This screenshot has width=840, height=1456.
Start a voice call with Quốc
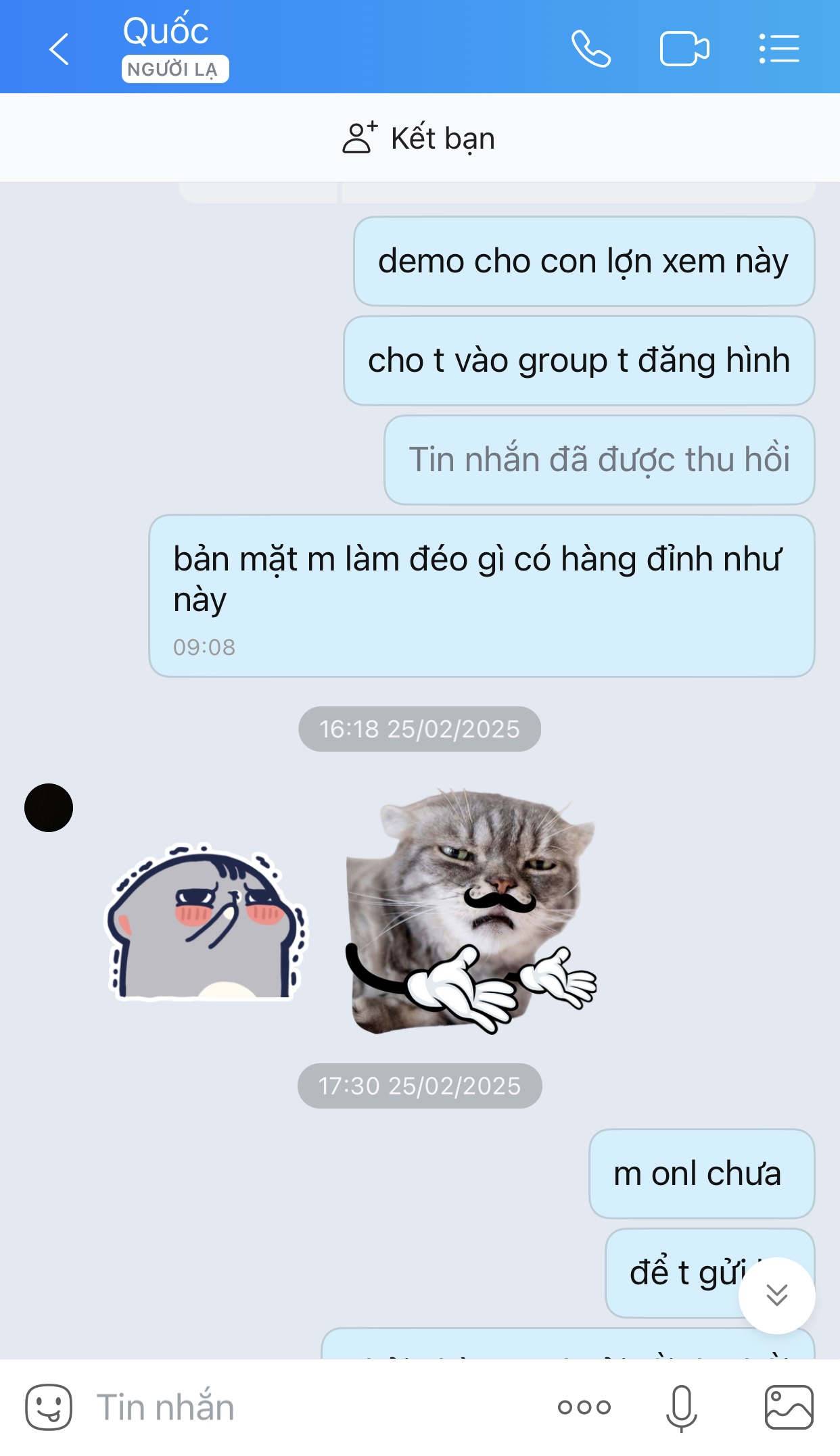(590, 49)
